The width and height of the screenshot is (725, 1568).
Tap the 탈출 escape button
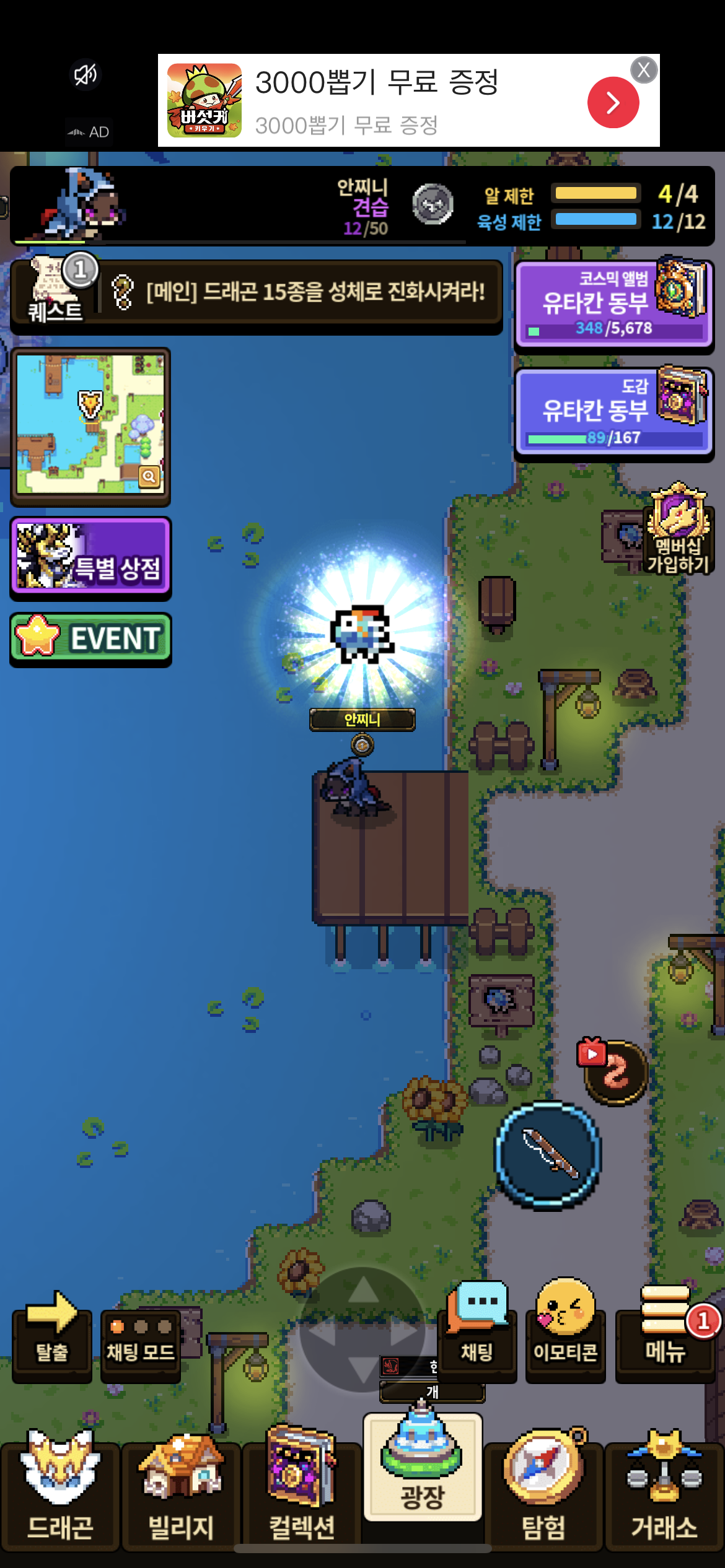coord(51,1338)
